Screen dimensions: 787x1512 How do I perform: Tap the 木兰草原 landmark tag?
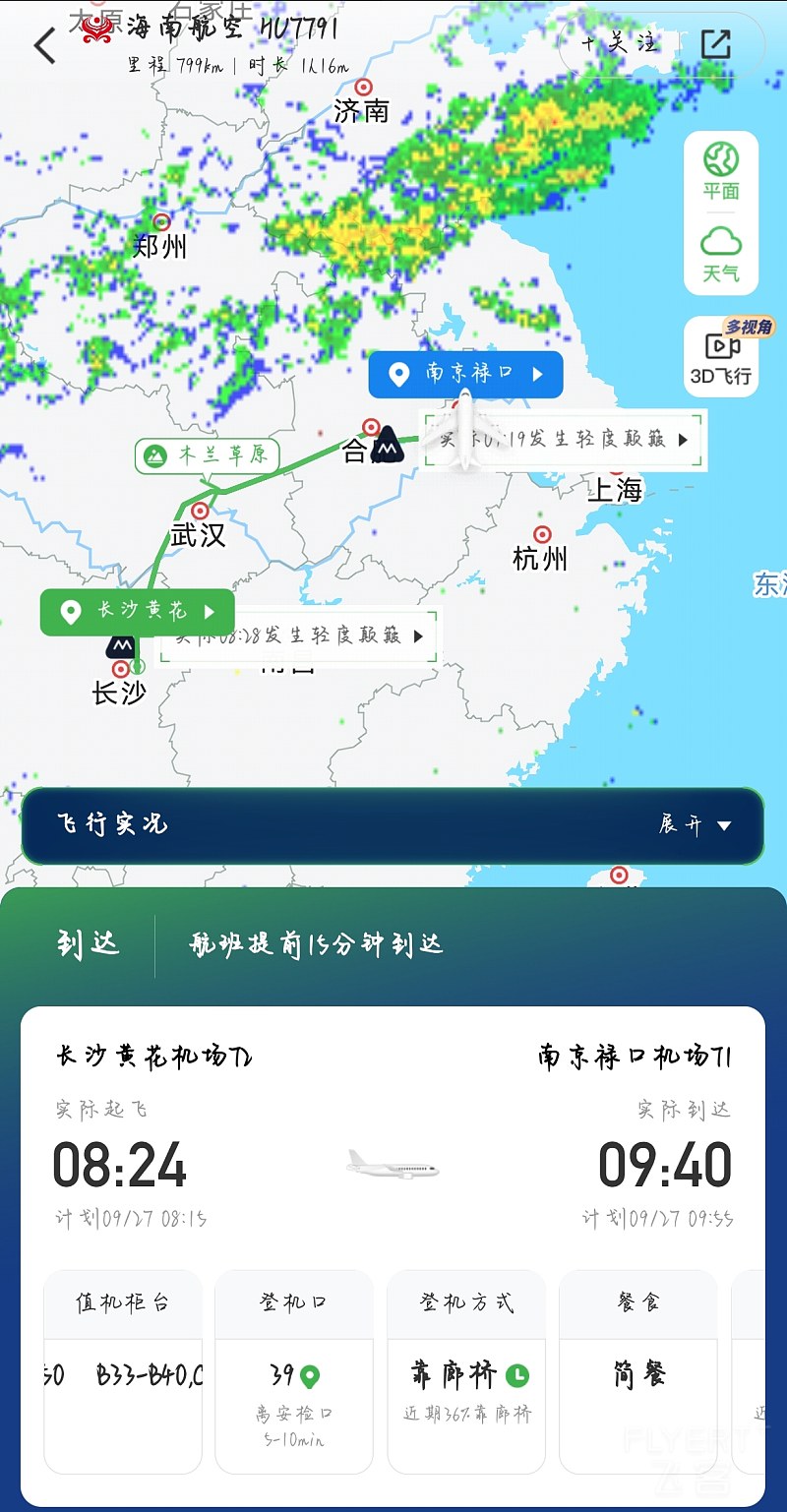[208, 455]
